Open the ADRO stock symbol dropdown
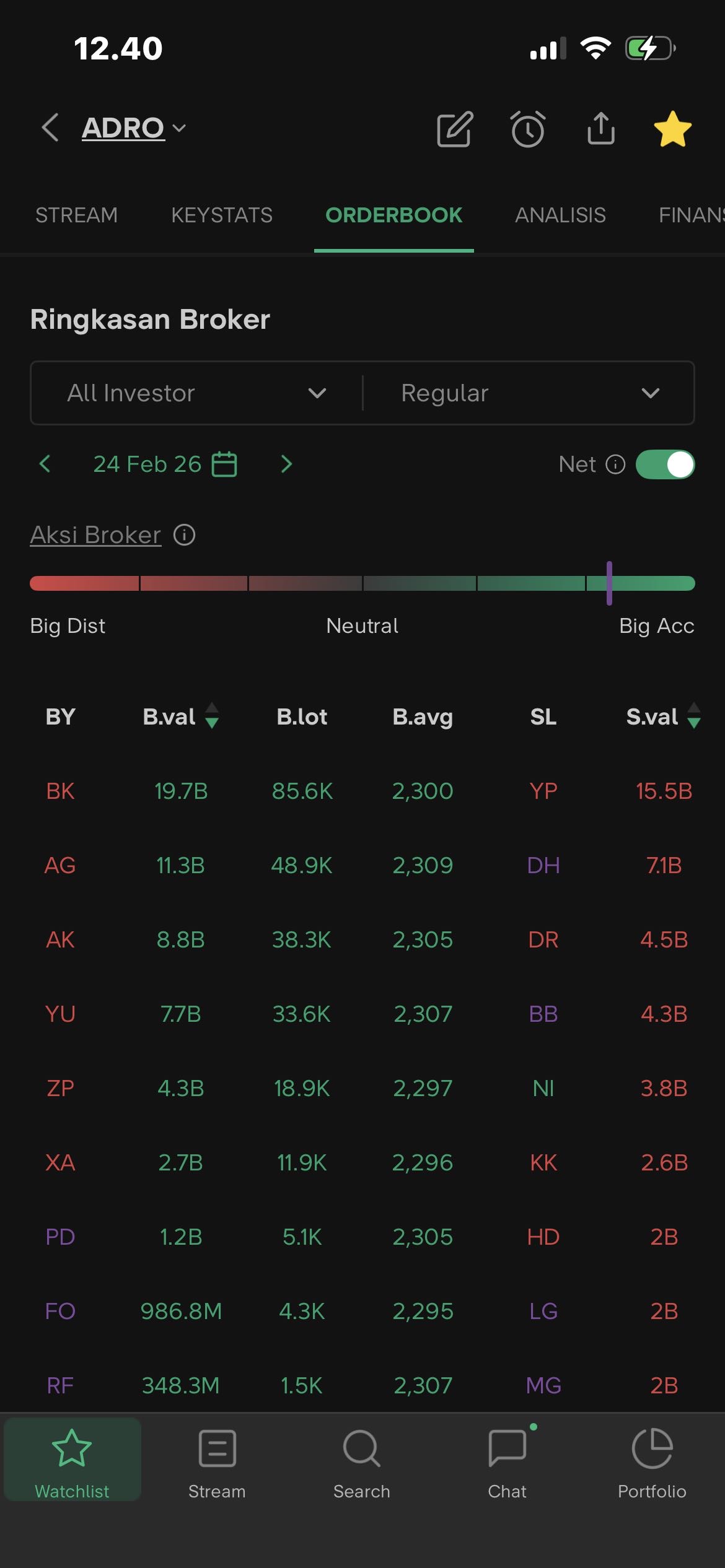The height and width of the screenshot is (1568, 725). 134,128
